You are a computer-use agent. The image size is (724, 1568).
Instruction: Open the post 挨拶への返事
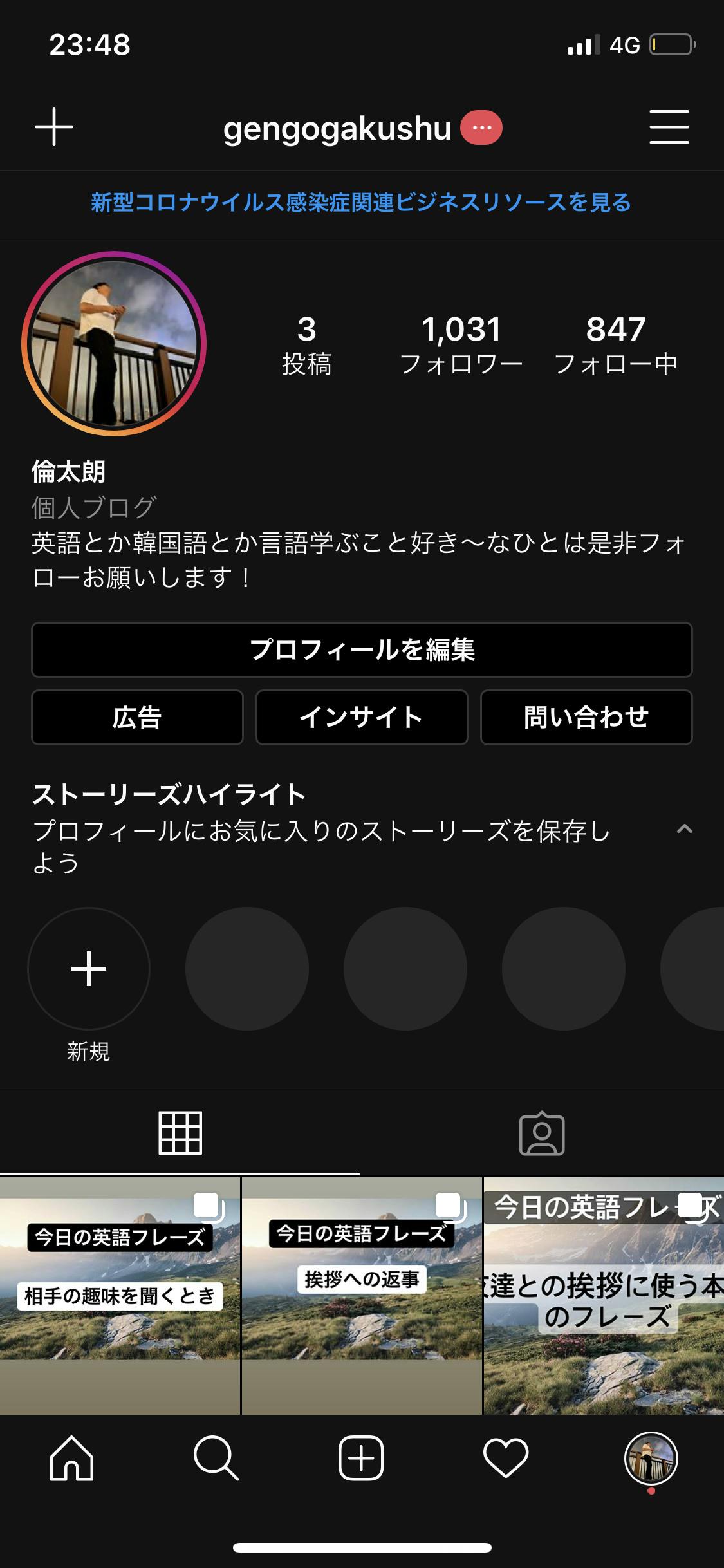tap(361, 1295)
